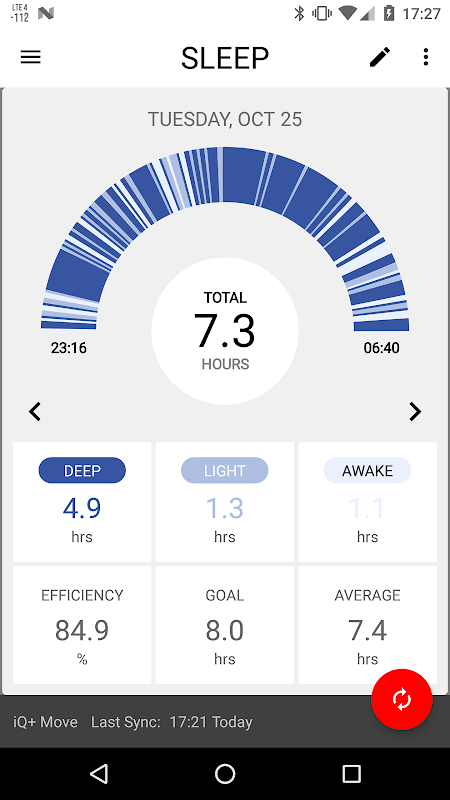
Task: Go to the next day's sleep
Action: [416, 411]
